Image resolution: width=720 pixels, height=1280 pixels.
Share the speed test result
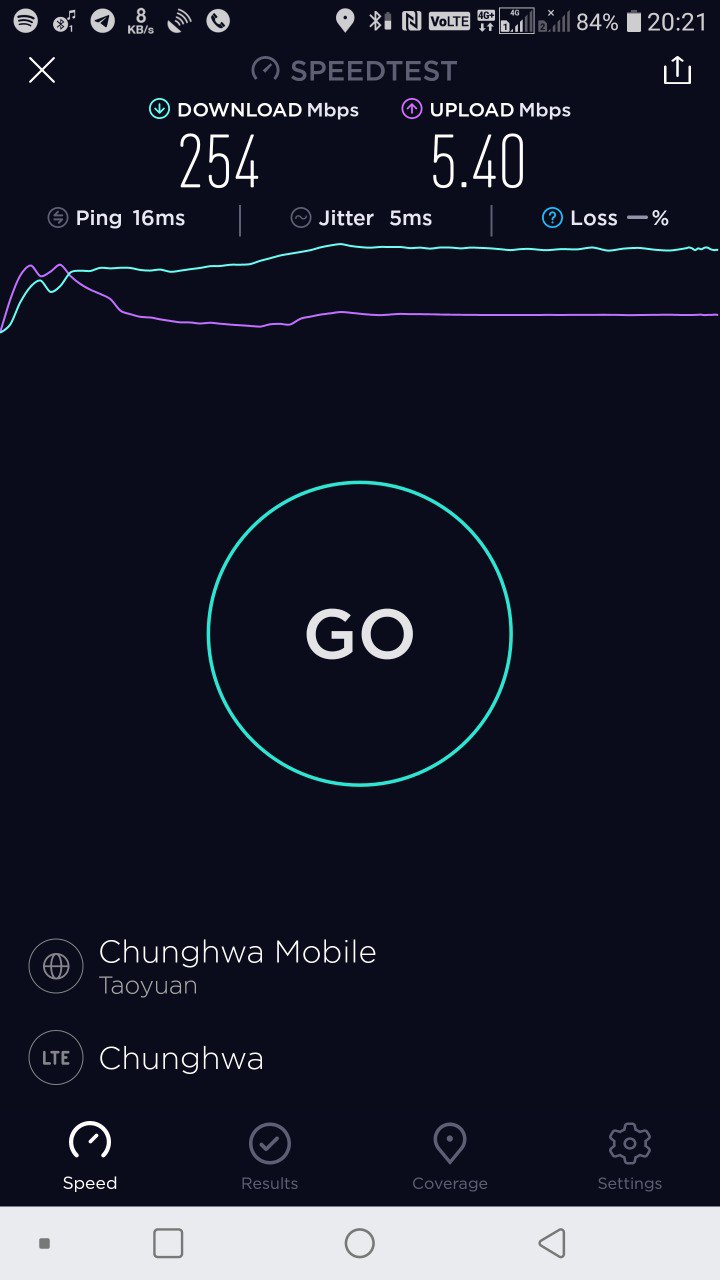pyautogui.click(x=677, y=70)
